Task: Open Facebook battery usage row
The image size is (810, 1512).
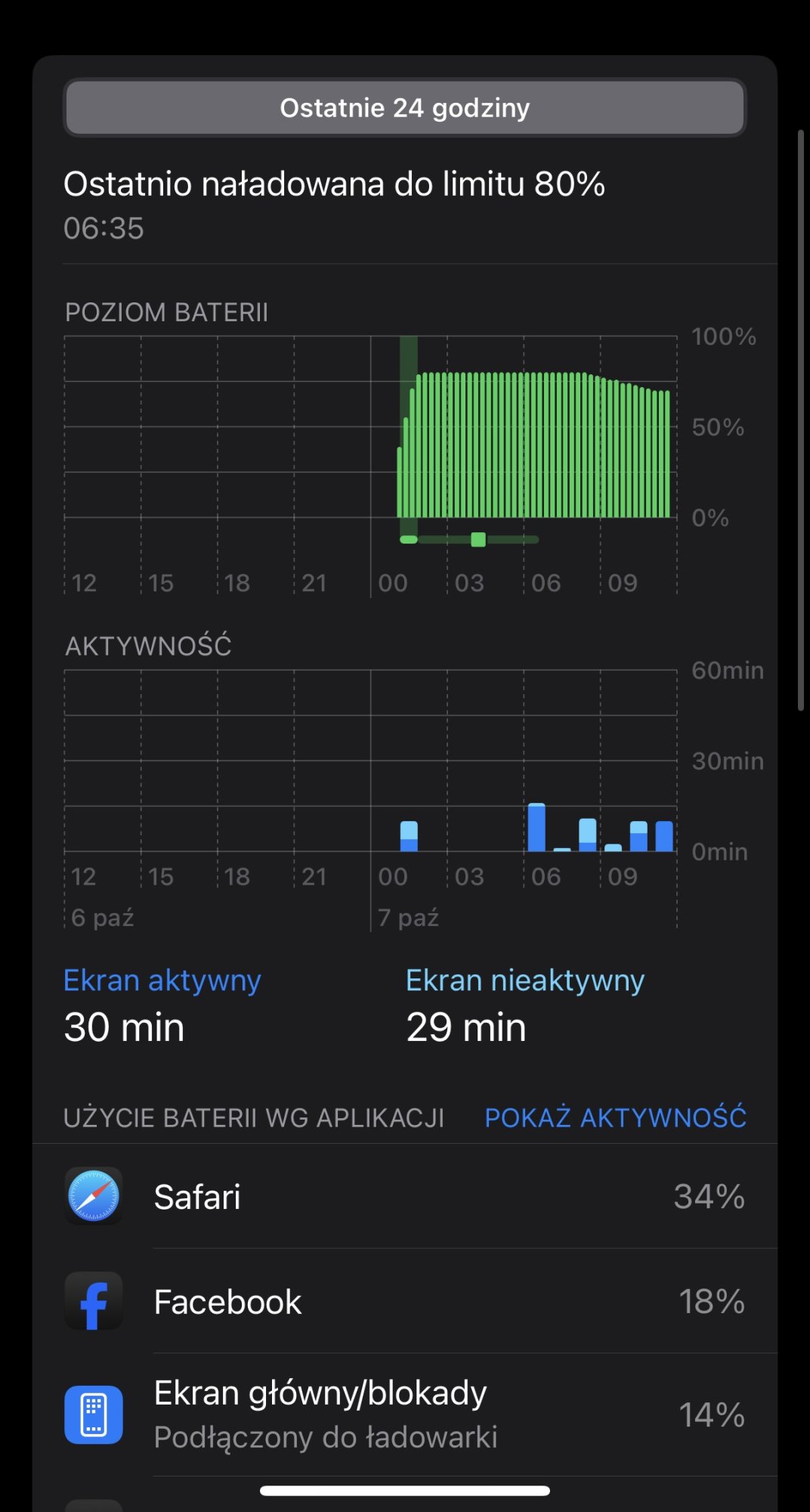Action: pos(405,1301)
